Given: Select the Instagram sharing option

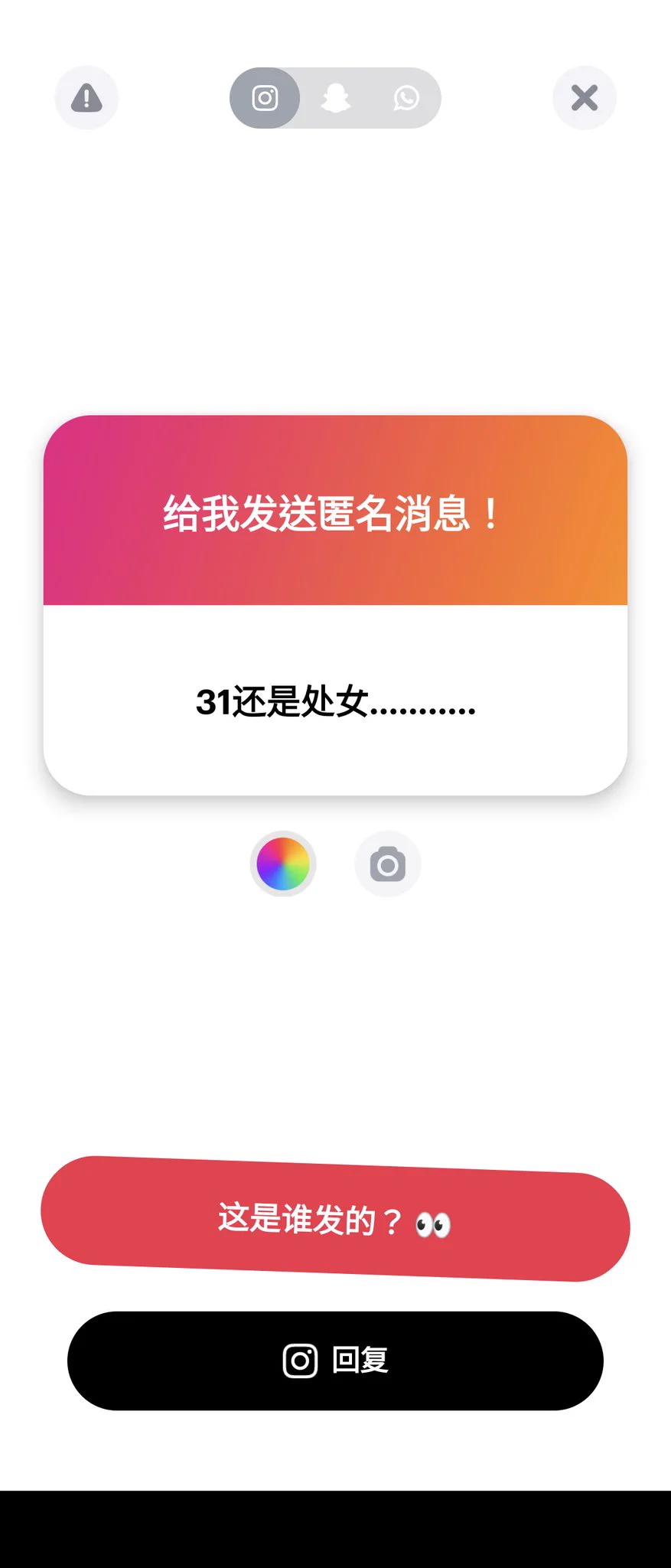Looking at the screenshot, I should [x=265, y=98].
